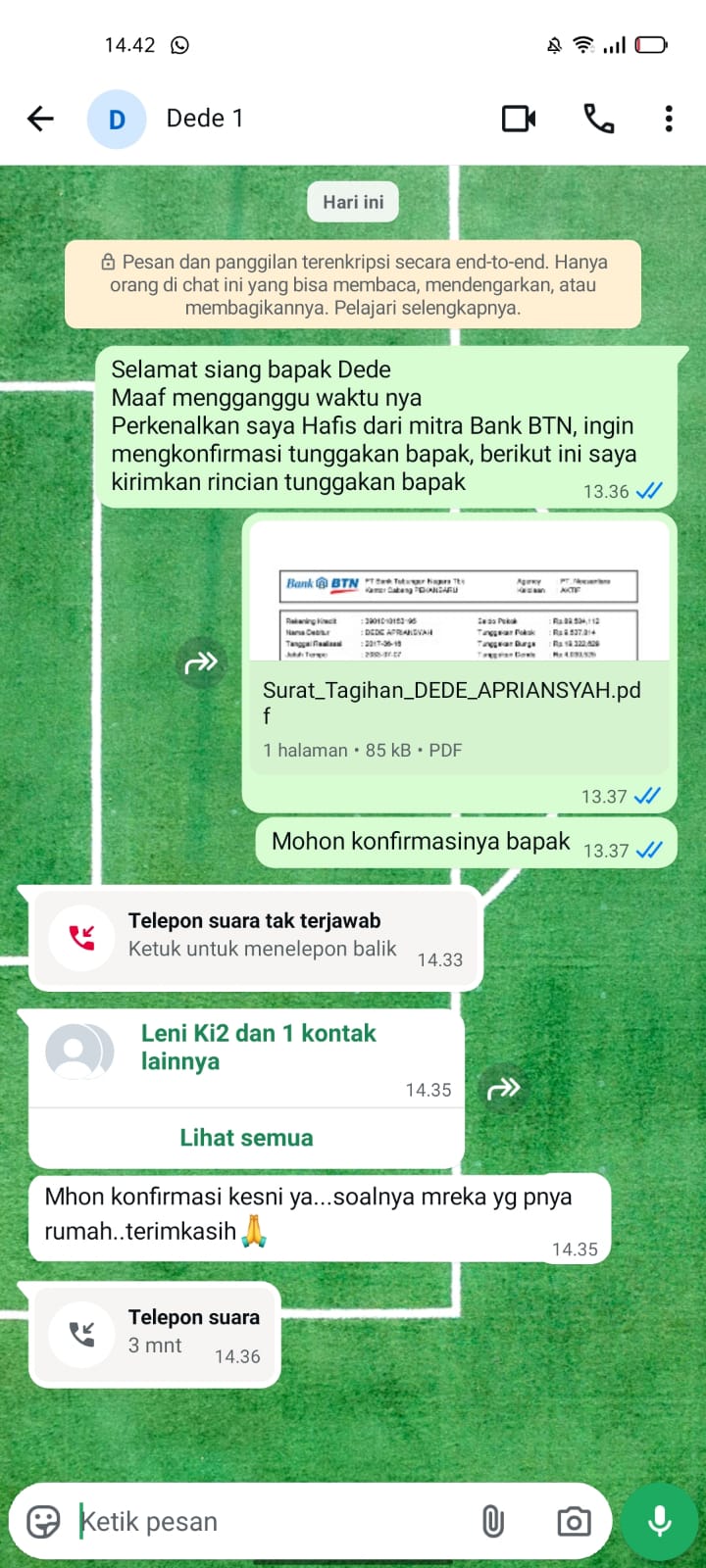The image size is (706, 1568).
Task: Open the overflow menu
Action: (669, 119)
